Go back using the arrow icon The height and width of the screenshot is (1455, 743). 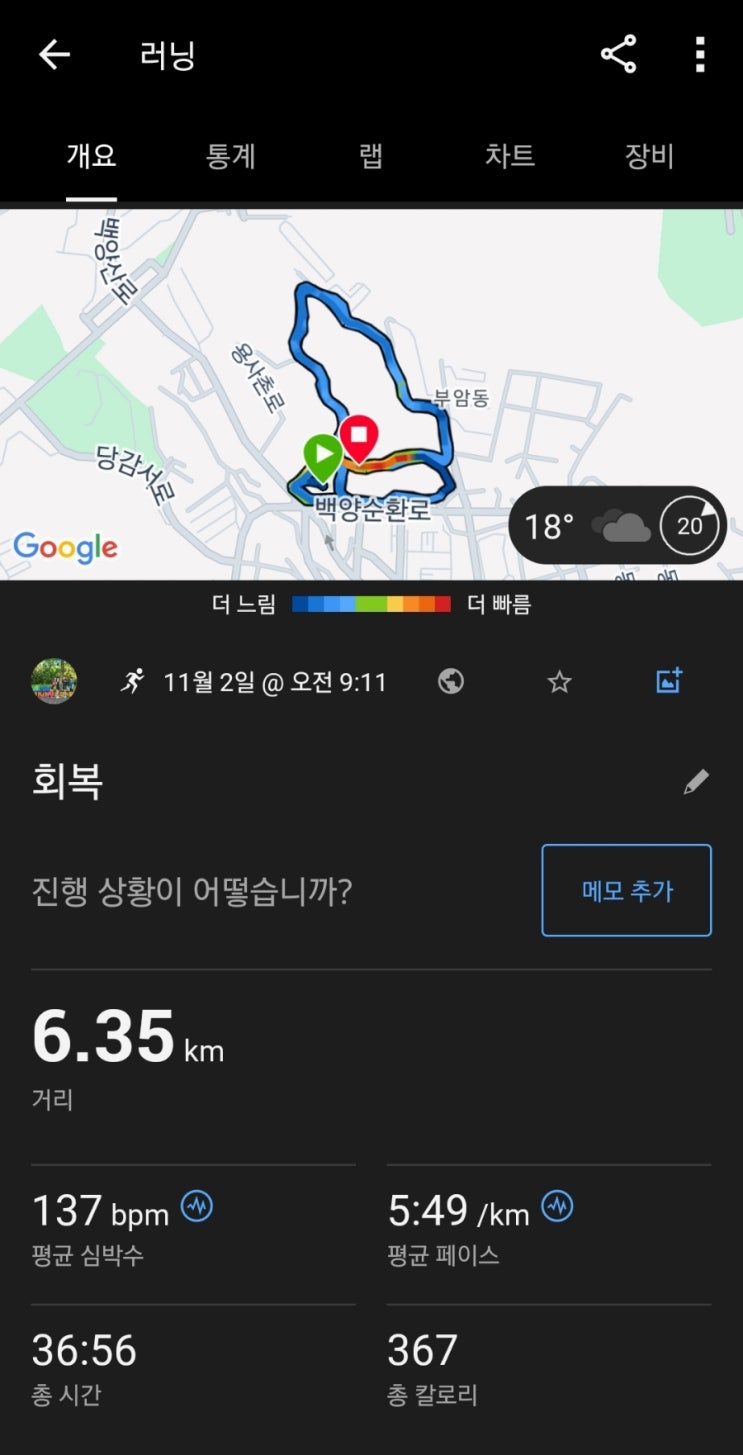tap(54, 55)
